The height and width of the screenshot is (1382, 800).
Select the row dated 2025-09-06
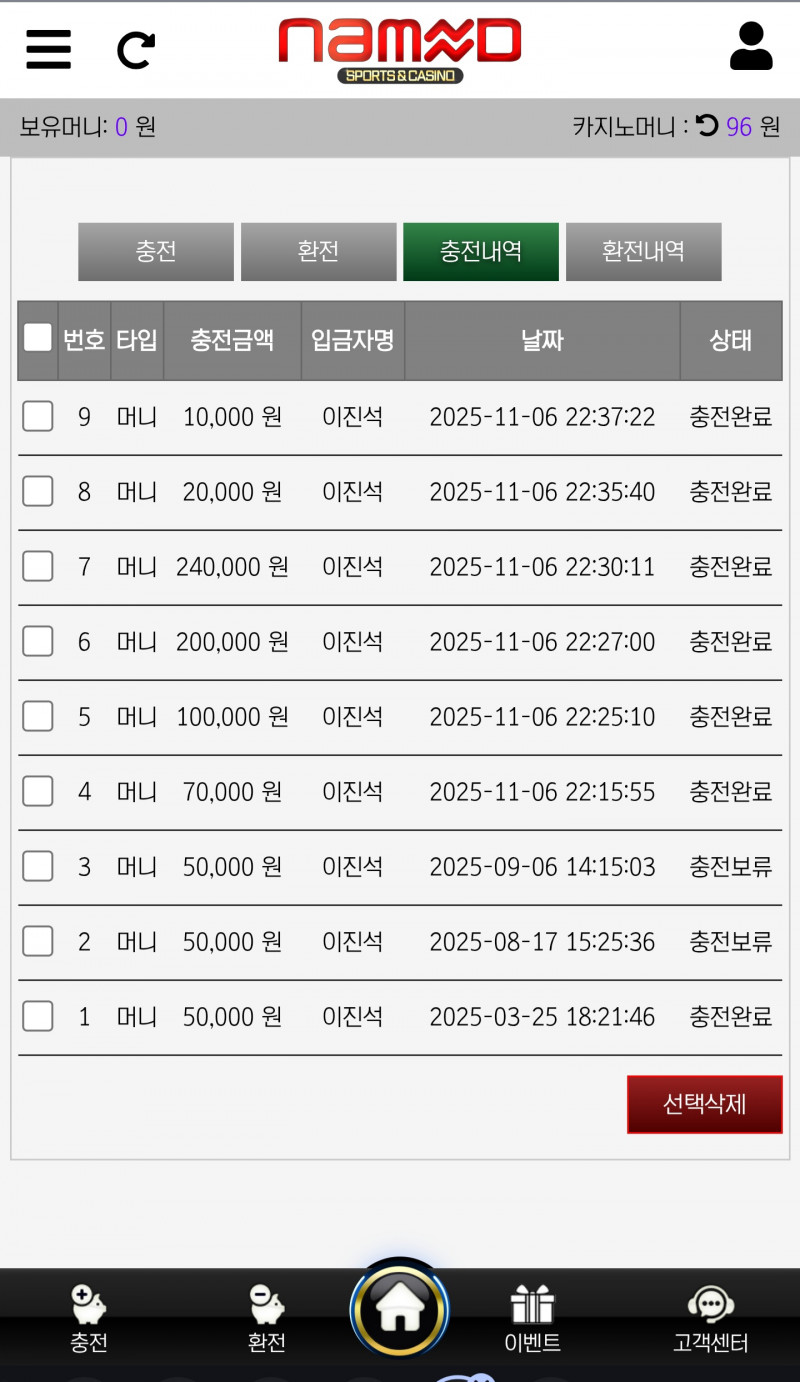click(x=38, y=866)
